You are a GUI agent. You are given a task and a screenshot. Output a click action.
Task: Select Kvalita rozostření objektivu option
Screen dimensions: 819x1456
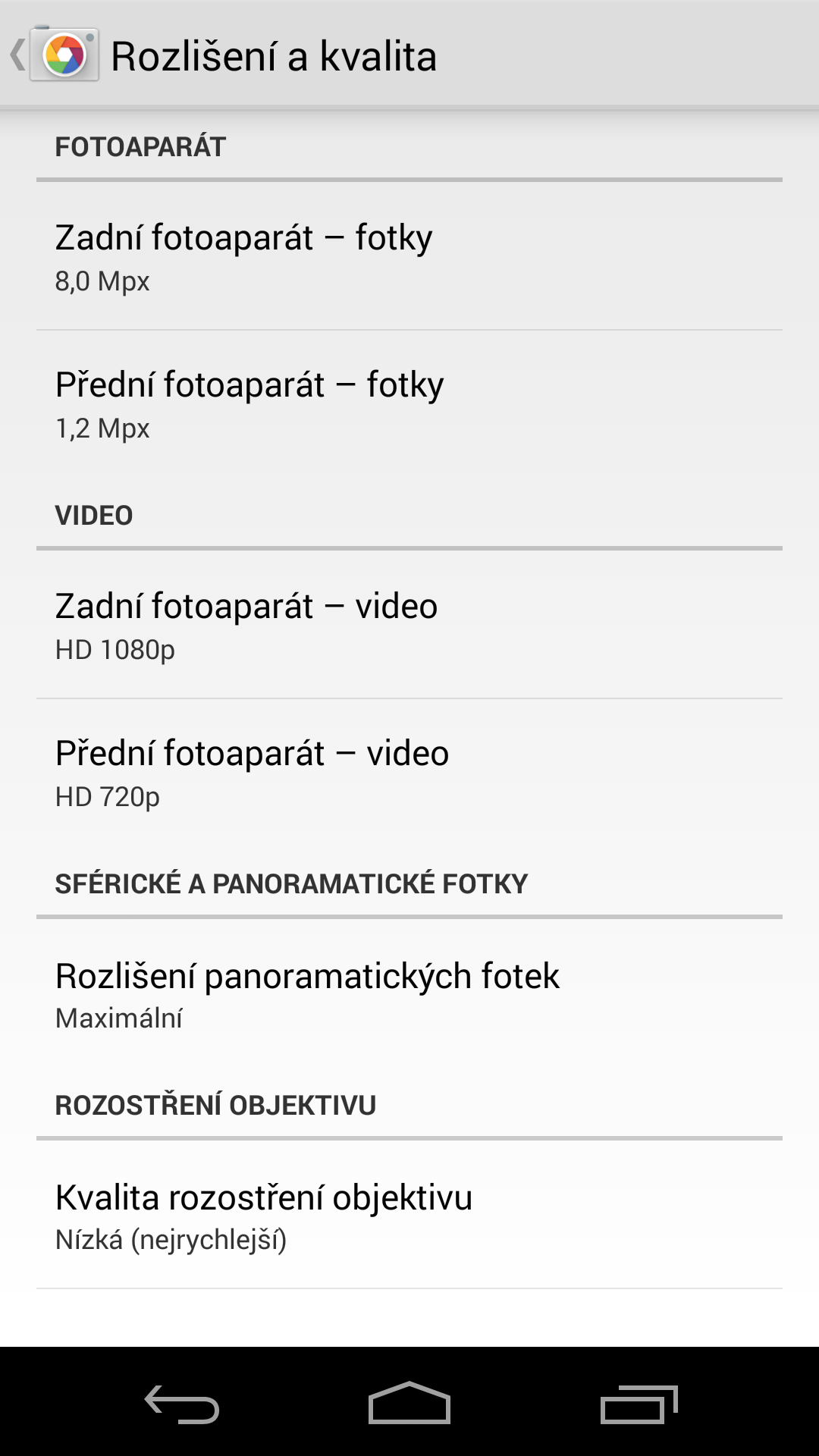[x=409, y=1216]
